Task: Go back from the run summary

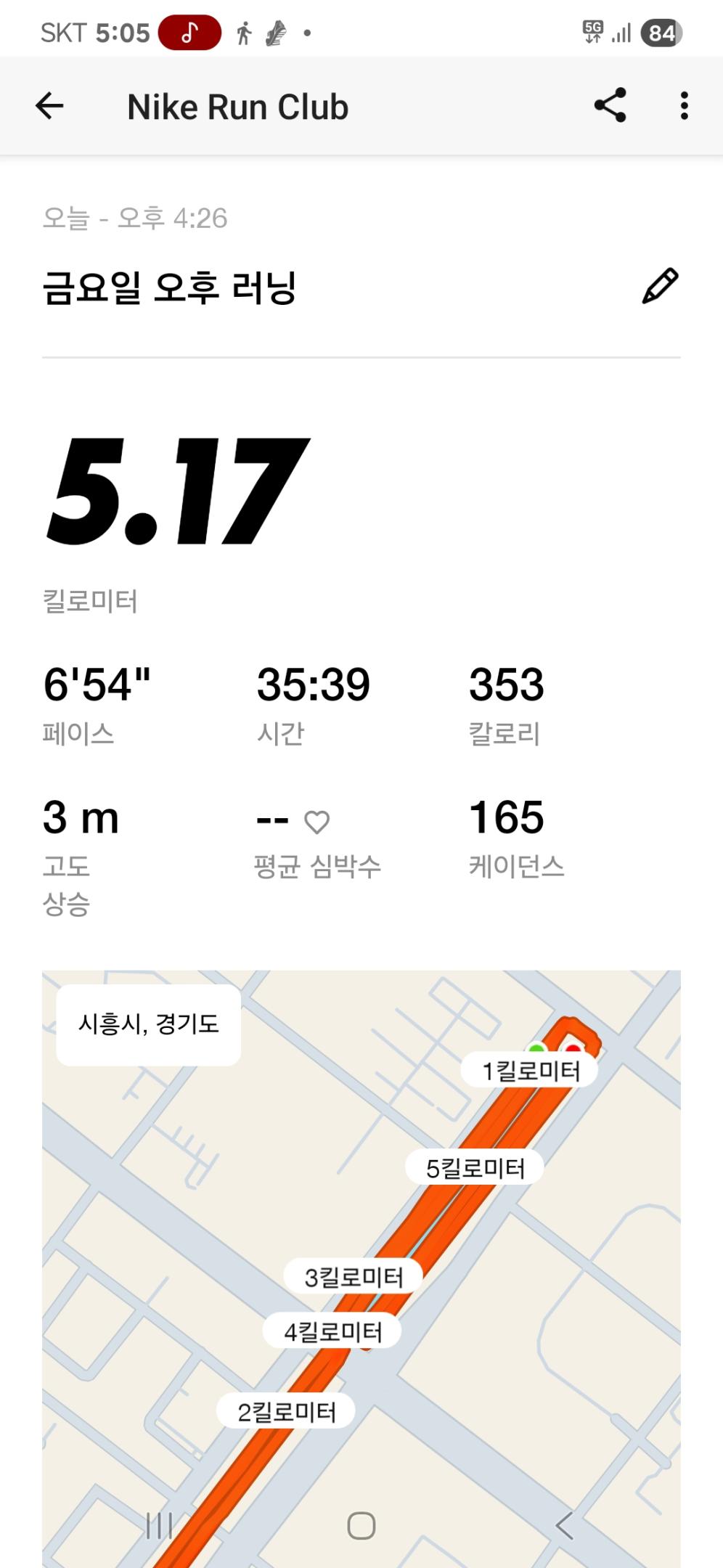Action: pos(49,106)
